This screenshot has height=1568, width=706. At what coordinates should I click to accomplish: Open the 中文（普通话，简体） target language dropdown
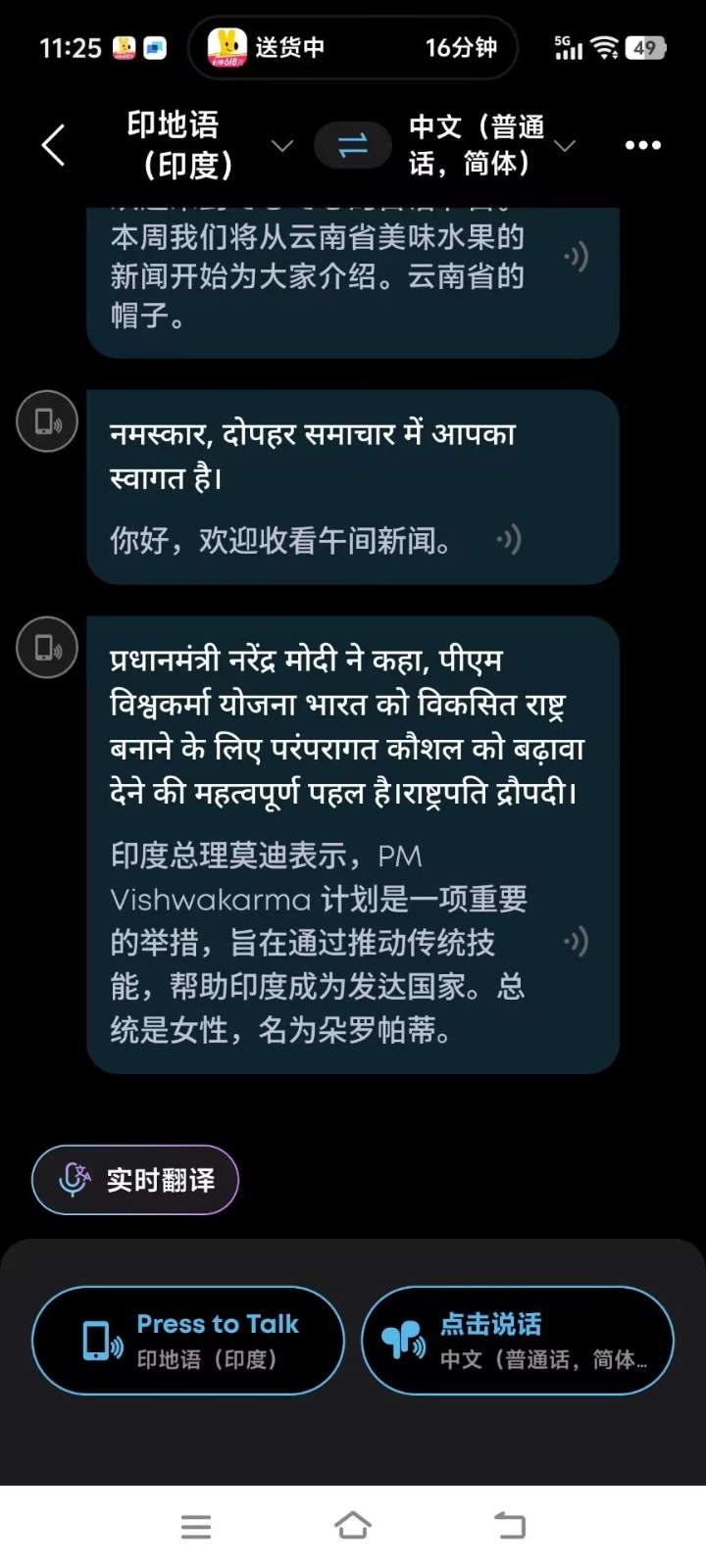coord(490,145)
